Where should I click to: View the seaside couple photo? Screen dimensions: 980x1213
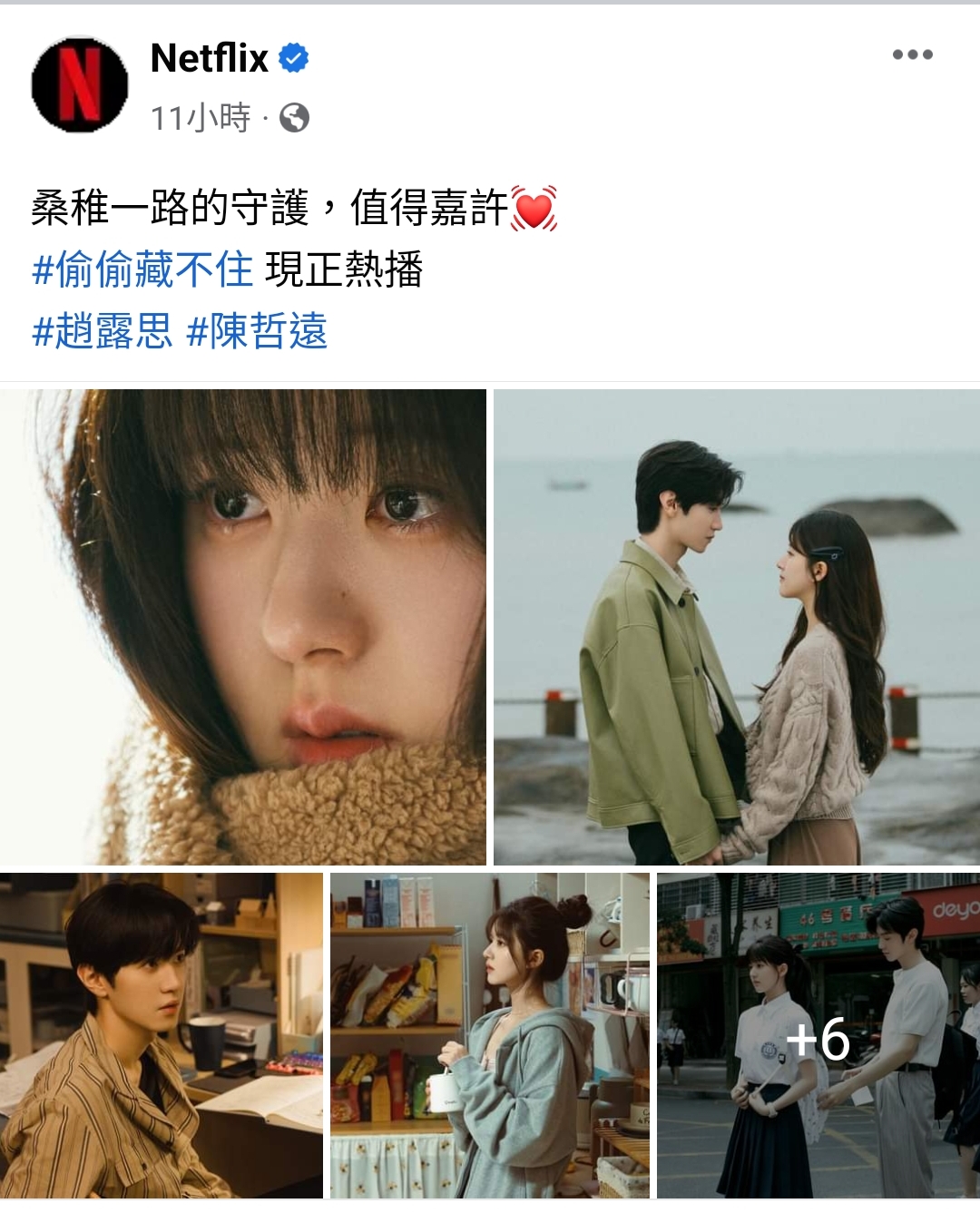point(736,627)
